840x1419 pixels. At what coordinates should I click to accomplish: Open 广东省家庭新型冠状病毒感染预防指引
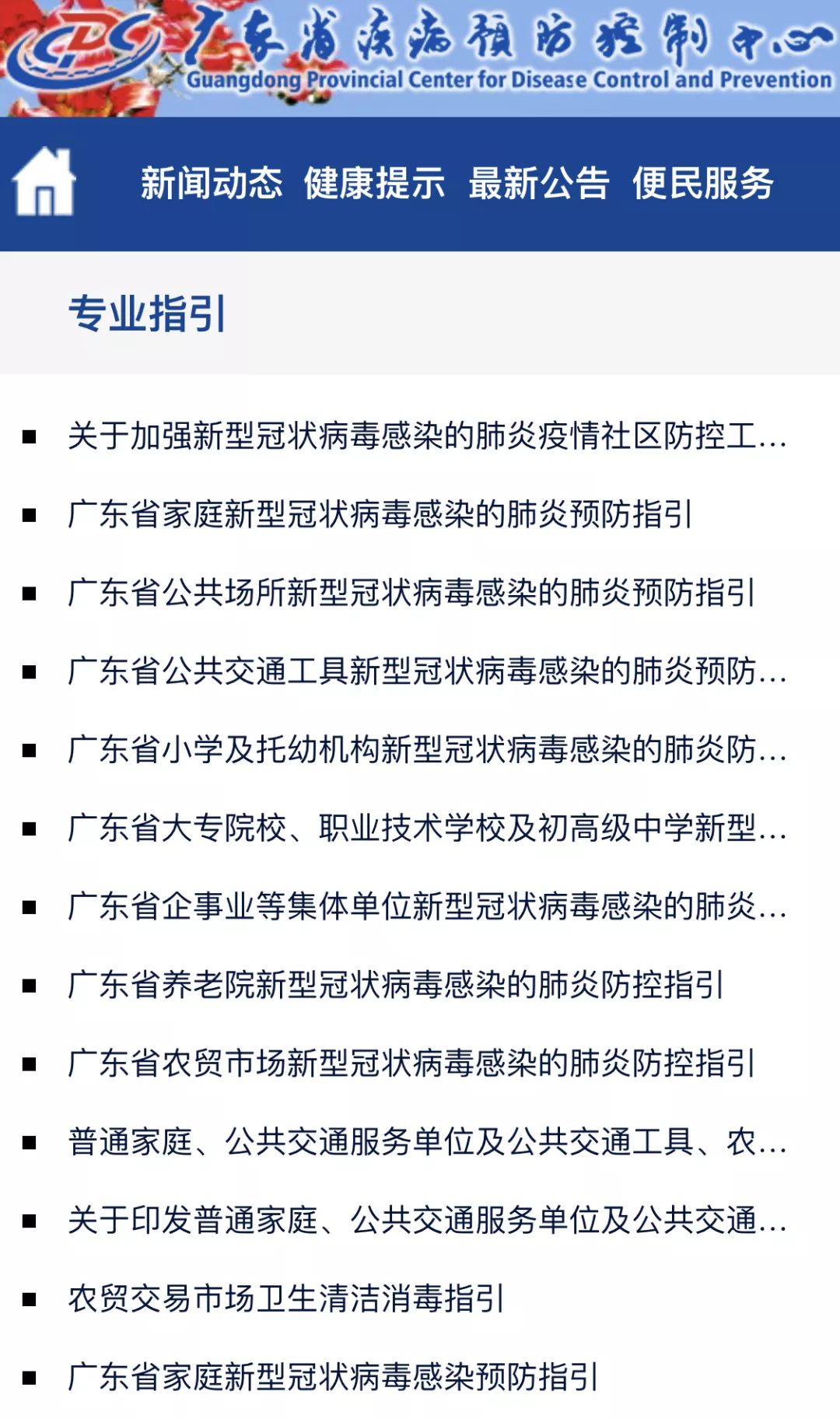333,1377
